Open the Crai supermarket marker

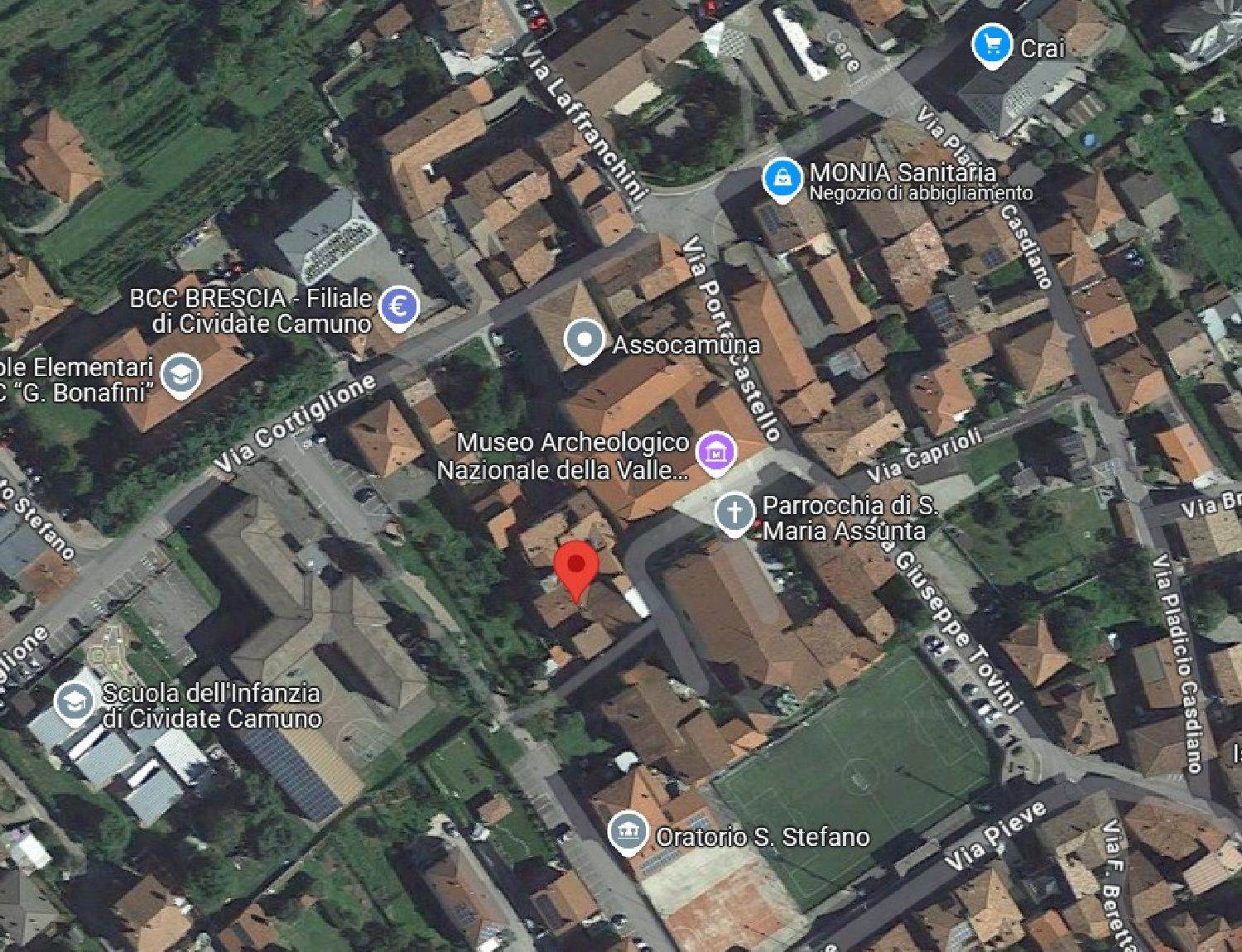(x=989, y=44)
